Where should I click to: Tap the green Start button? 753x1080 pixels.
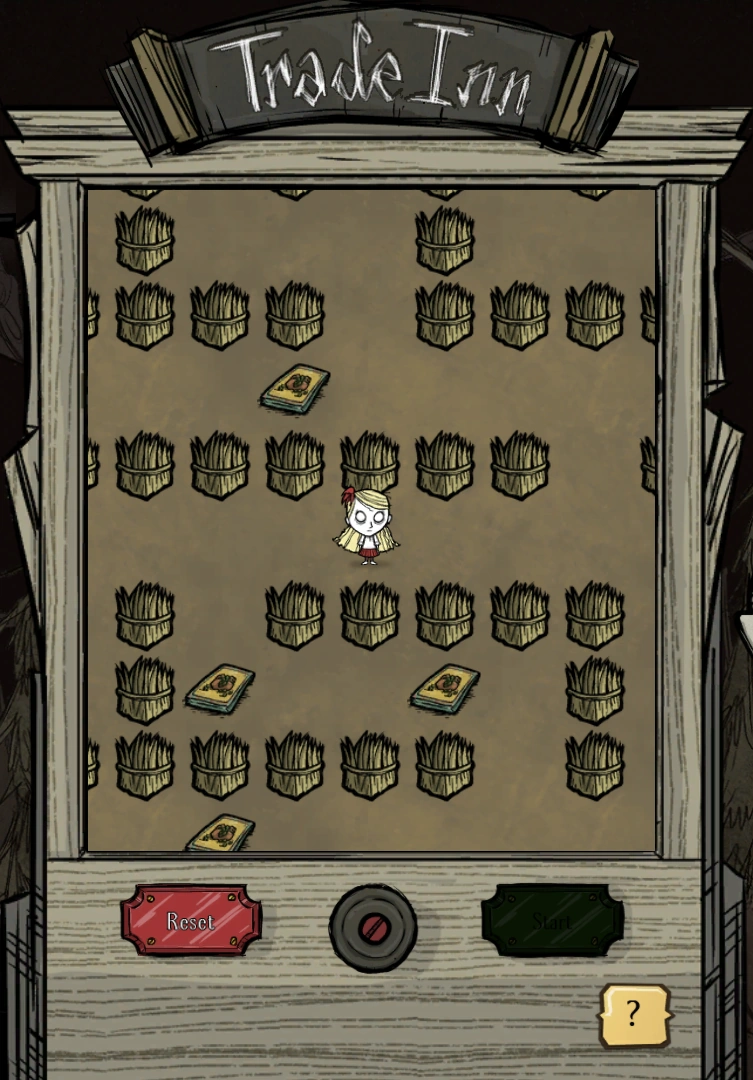click(552, 921)
